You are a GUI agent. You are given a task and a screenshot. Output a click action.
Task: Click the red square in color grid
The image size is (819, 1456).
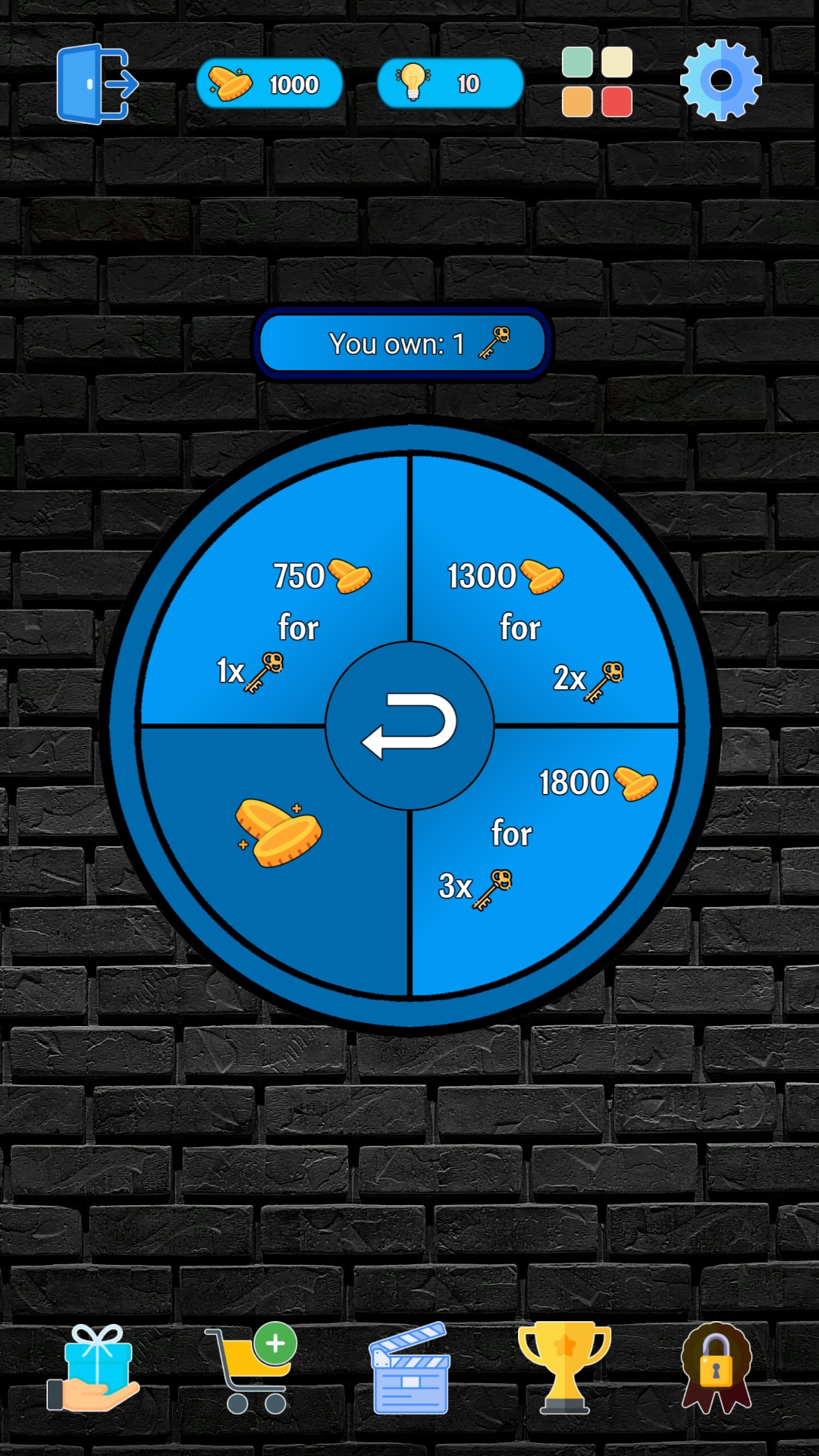616,100
